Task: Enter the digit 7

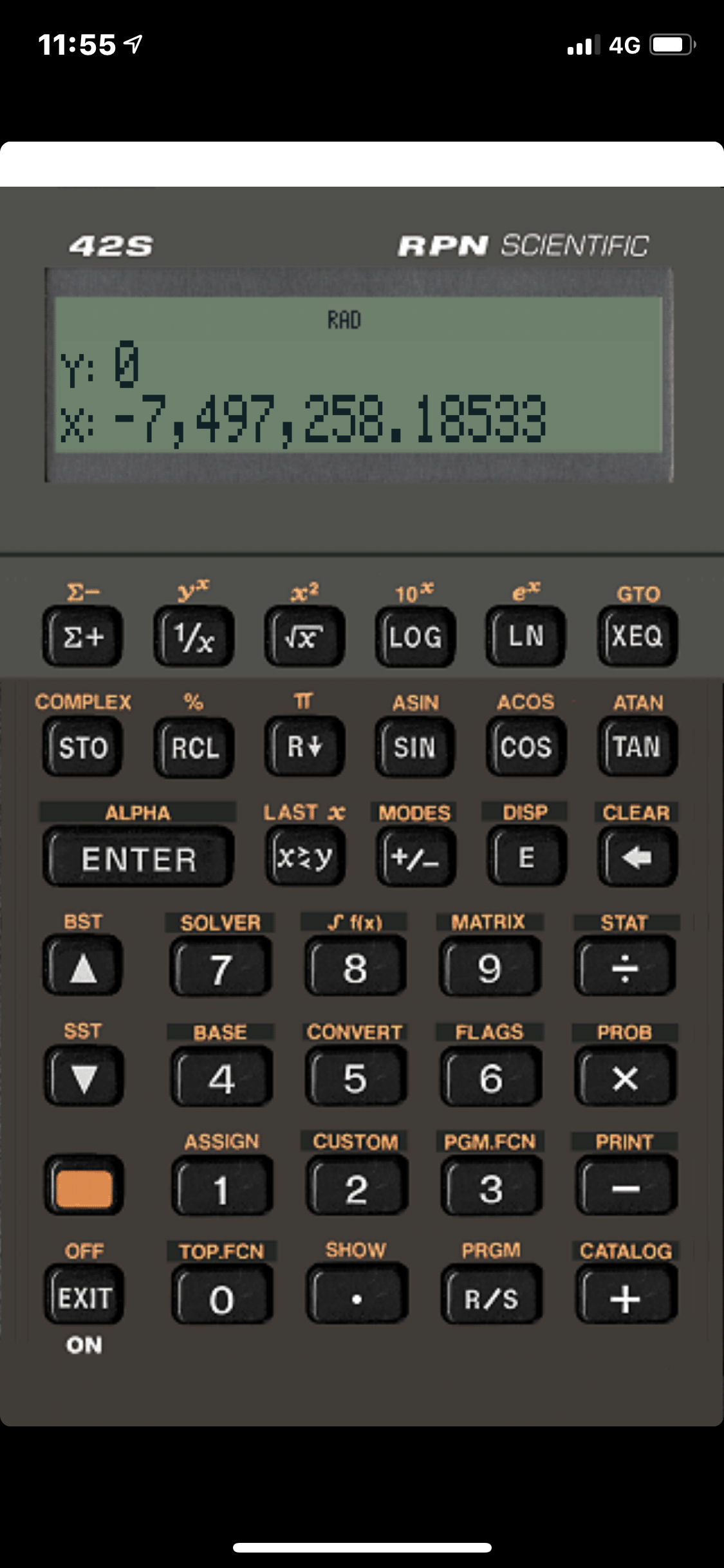Action: (x=221, y=967)
